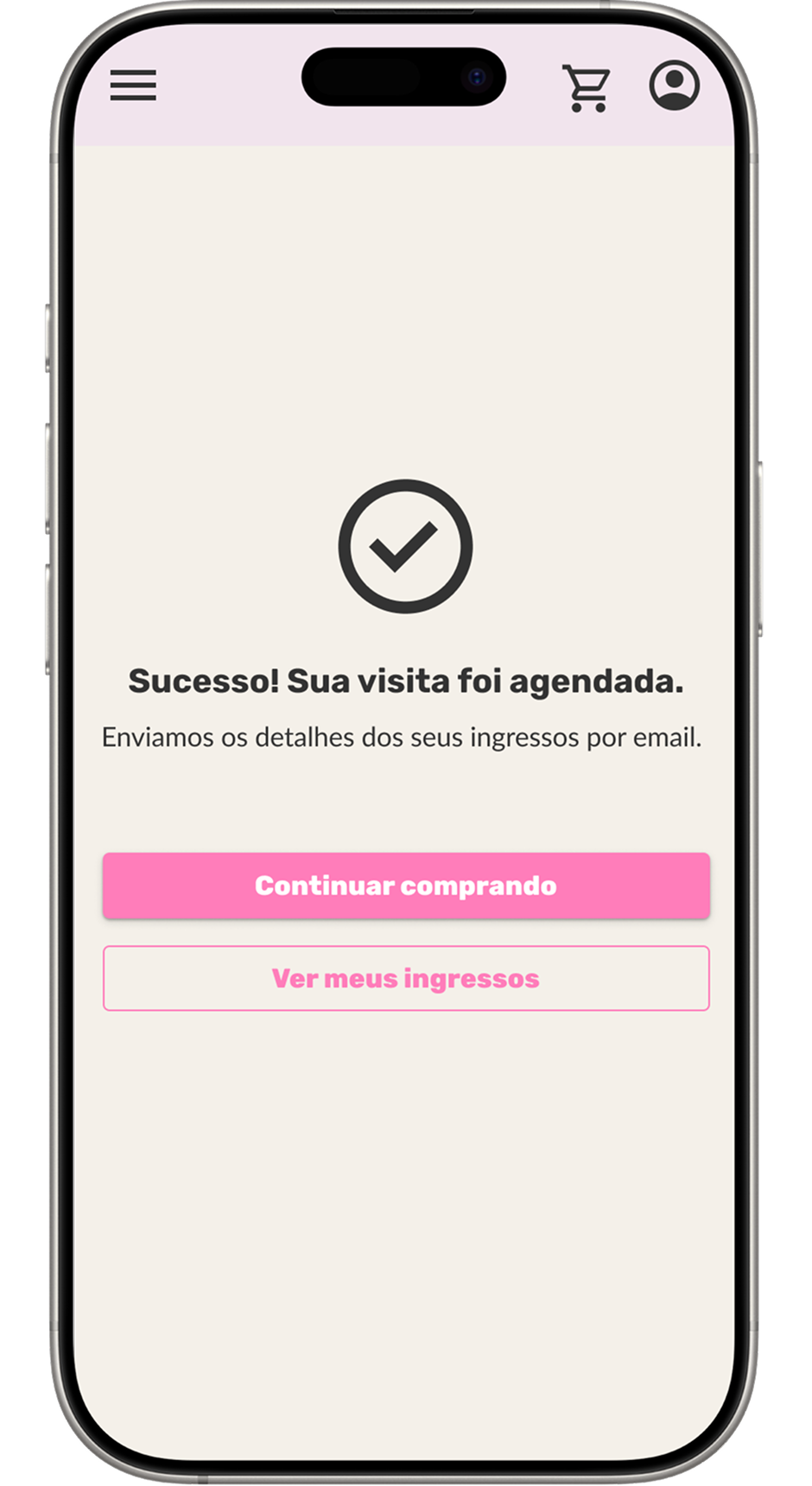This screenshot has width=812, height=1486.
Task: Select Ver meus ingressos
Action: pyautogui.click(x=406, y=978)
